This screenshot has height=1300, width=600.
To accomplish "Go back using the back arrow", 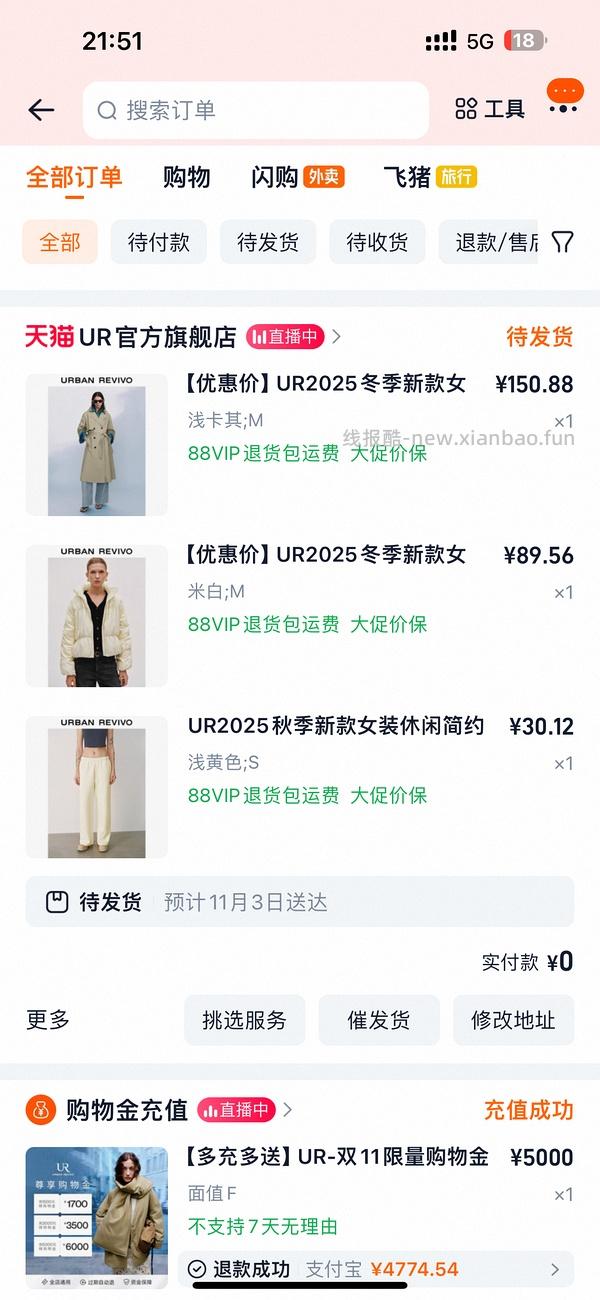I will [x=41, y=110].
